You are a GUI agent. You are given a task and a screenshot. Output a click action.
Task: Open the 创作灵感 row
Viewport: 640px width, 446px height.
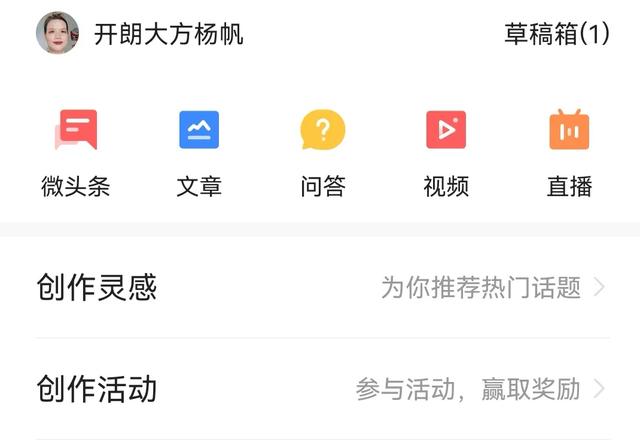point(320,288)
